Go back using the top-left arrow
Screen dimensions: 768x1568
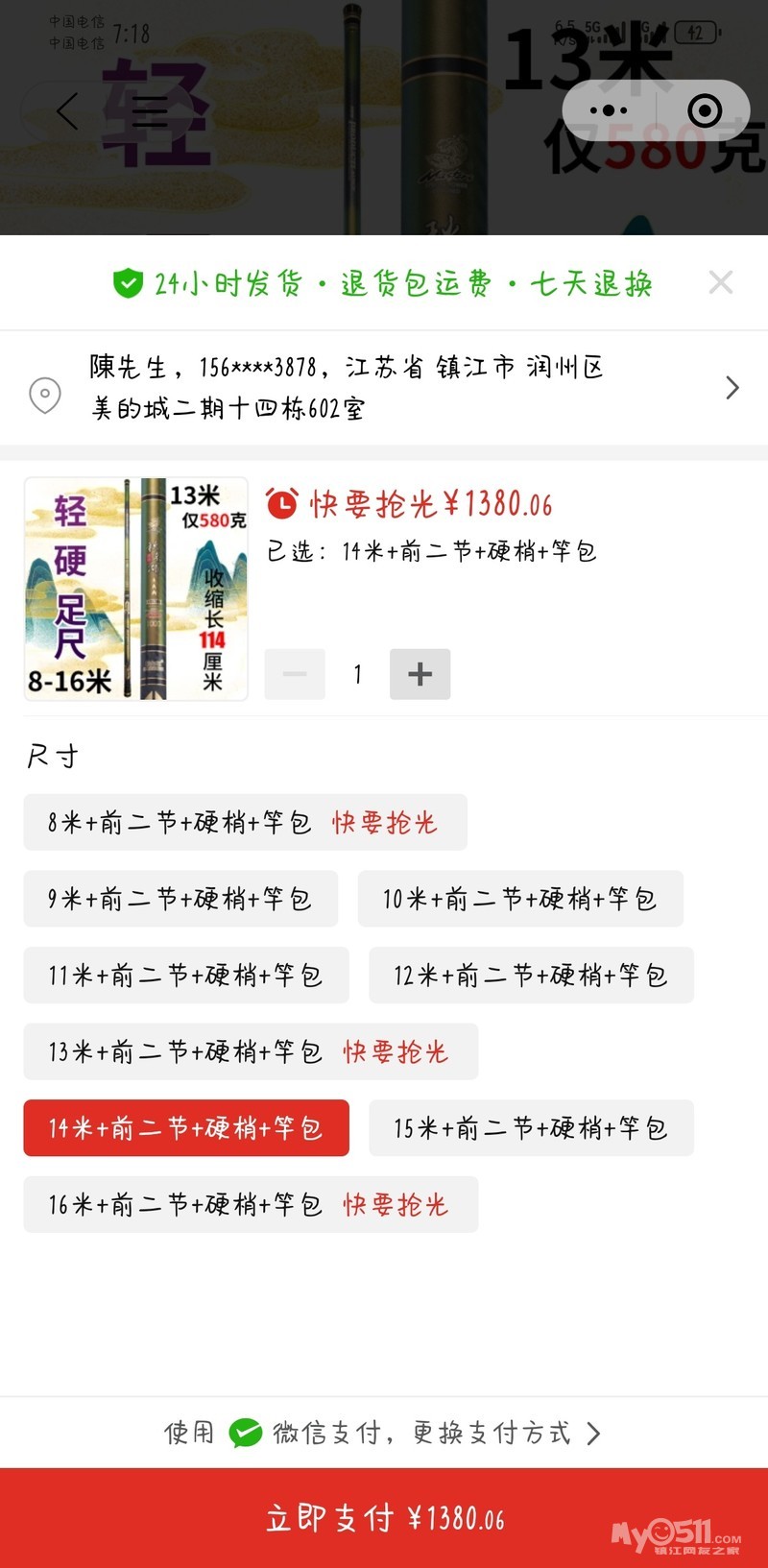coord(67,111)
